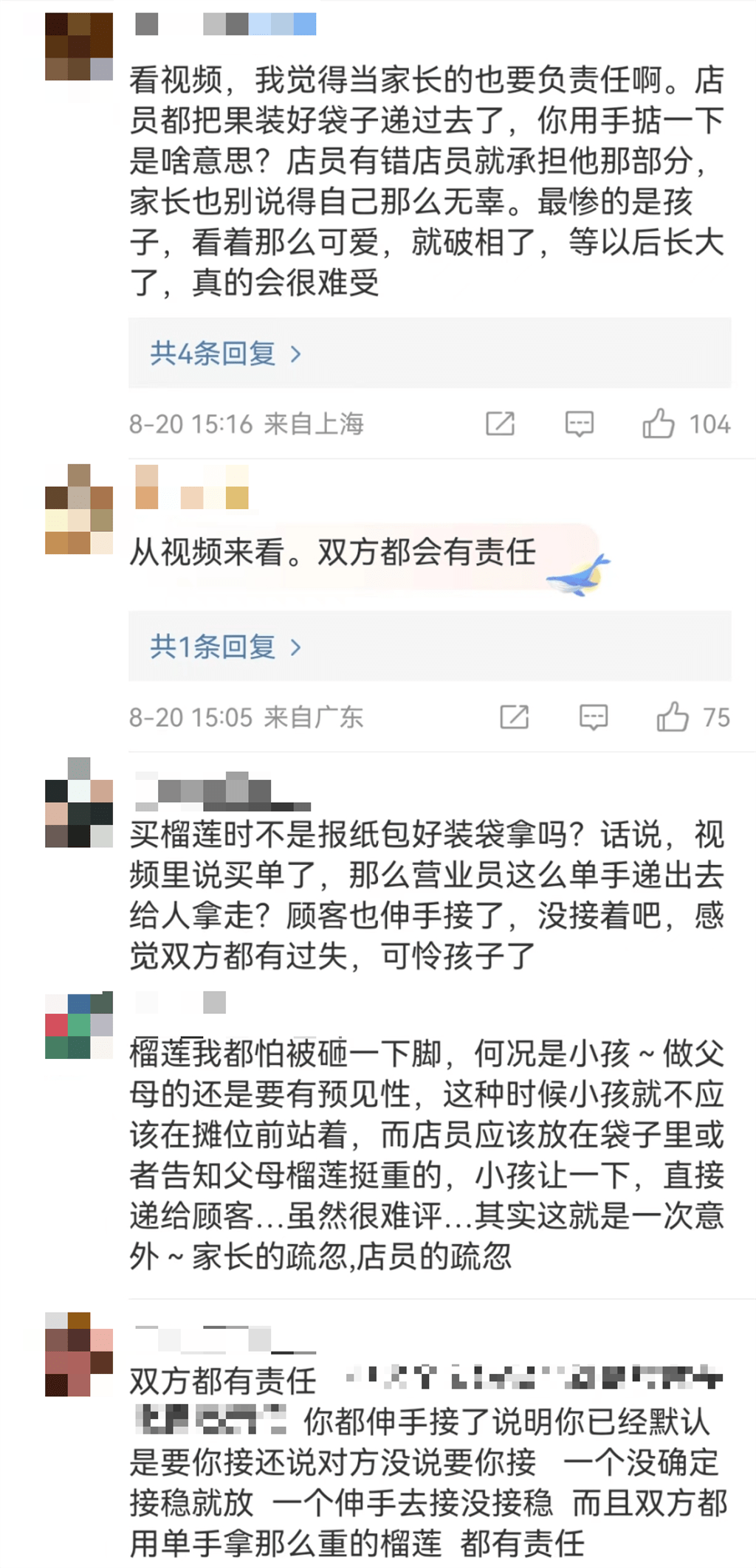Open avatar of the 双方都有责任 commenter
The width and height of the screenshot is (756, 1568).
click(x=79, y=1354)
